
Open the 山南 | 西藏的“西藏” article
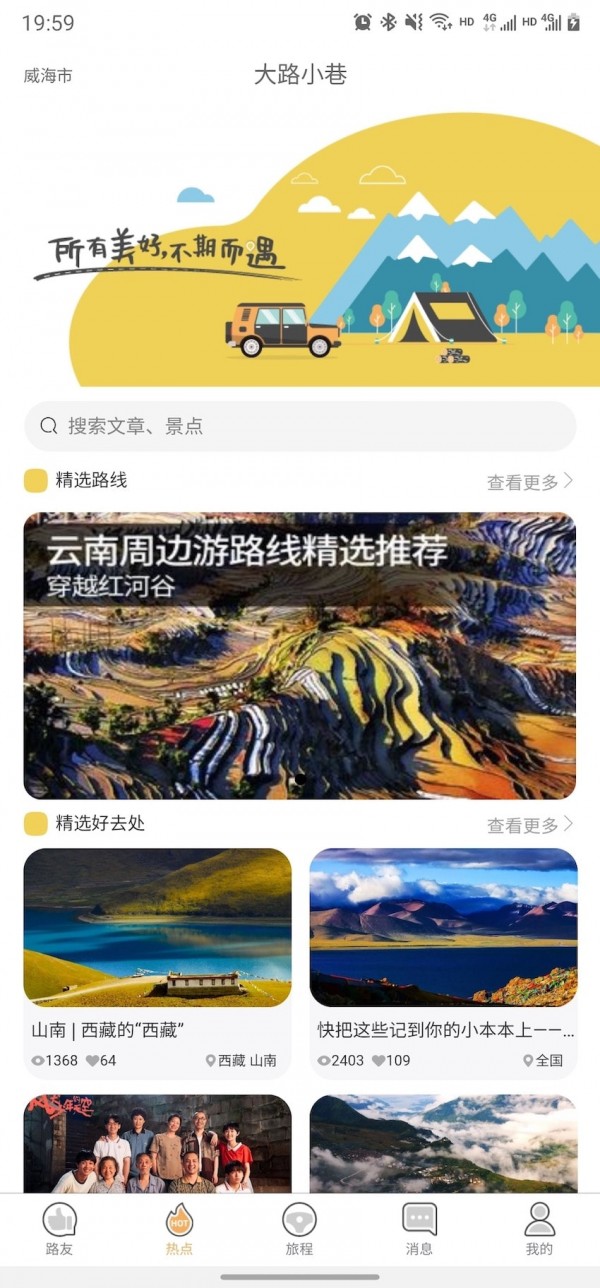coord(157,960)
